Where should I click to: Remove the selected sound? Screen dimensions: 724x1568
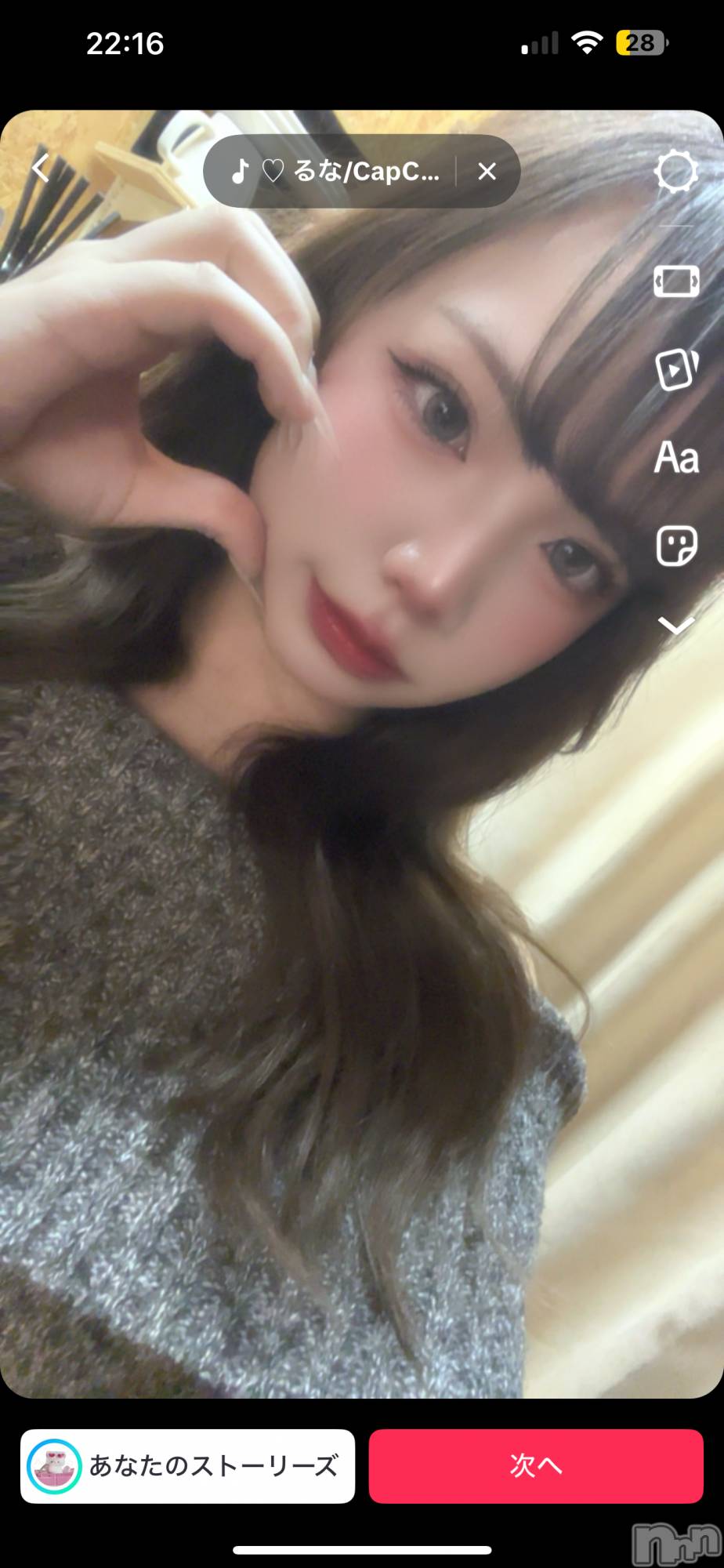(487, 171)
